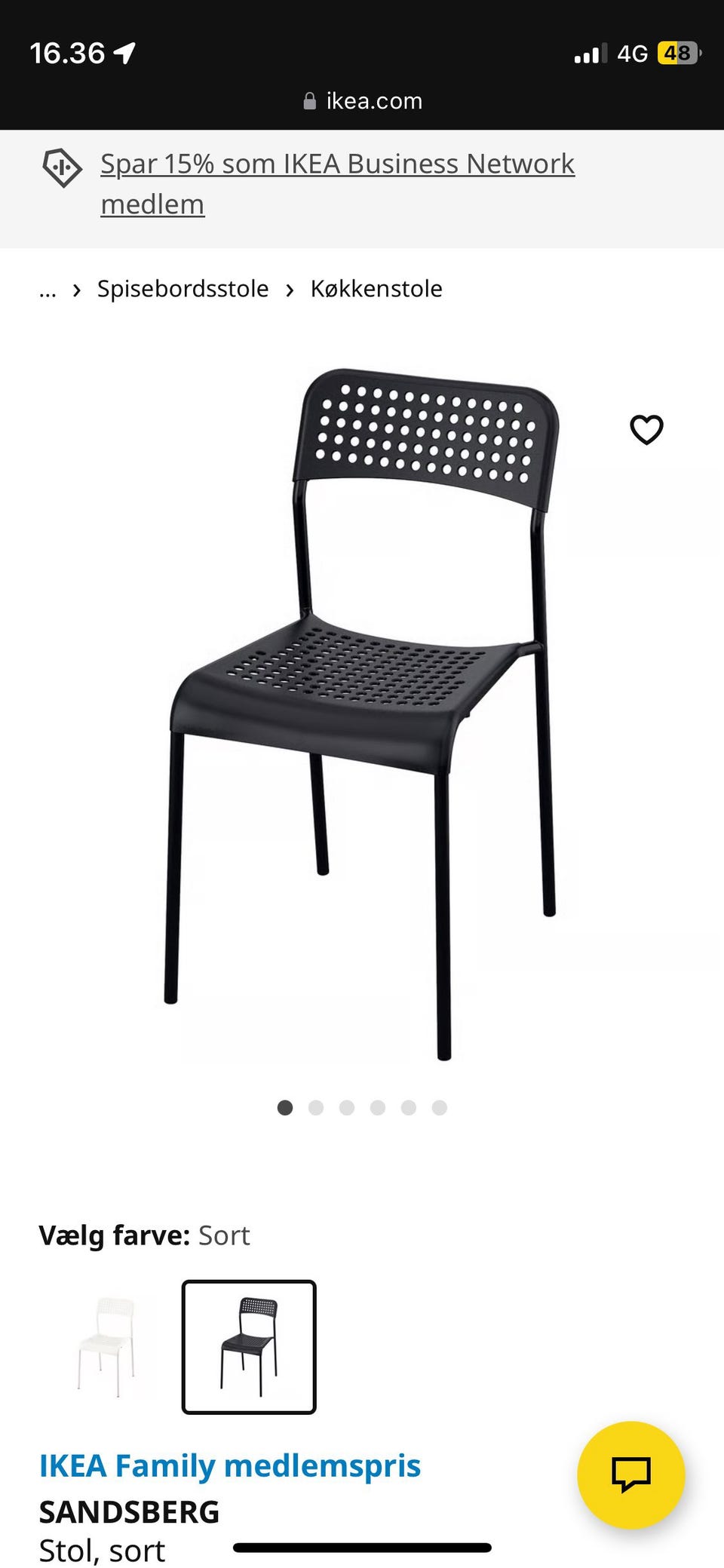Select the white colour variant
This screenshot has width=724, height=1568.
pyautogui.click(x=106, y=1346)
